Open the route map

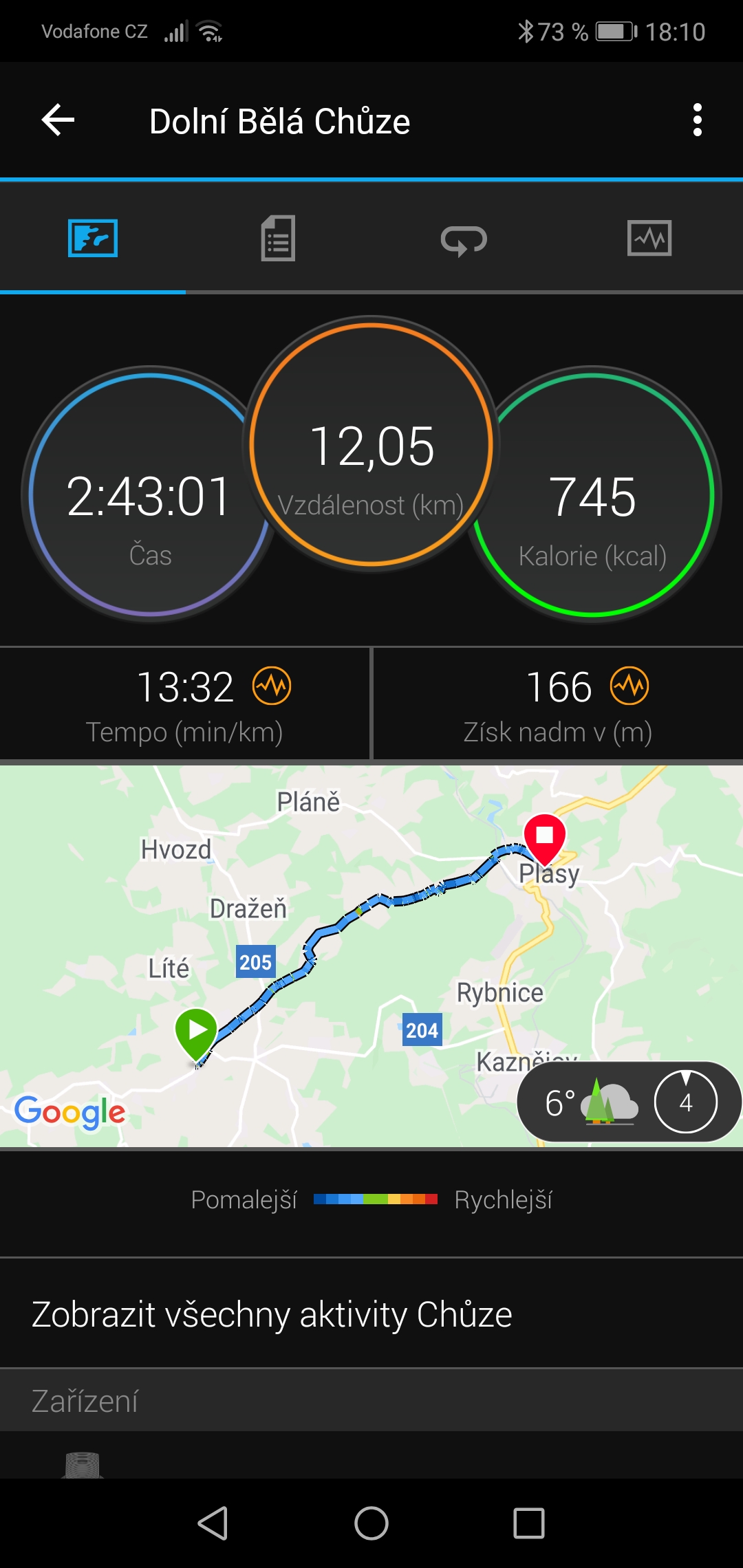pyautogui.click(x=371, y=956)
